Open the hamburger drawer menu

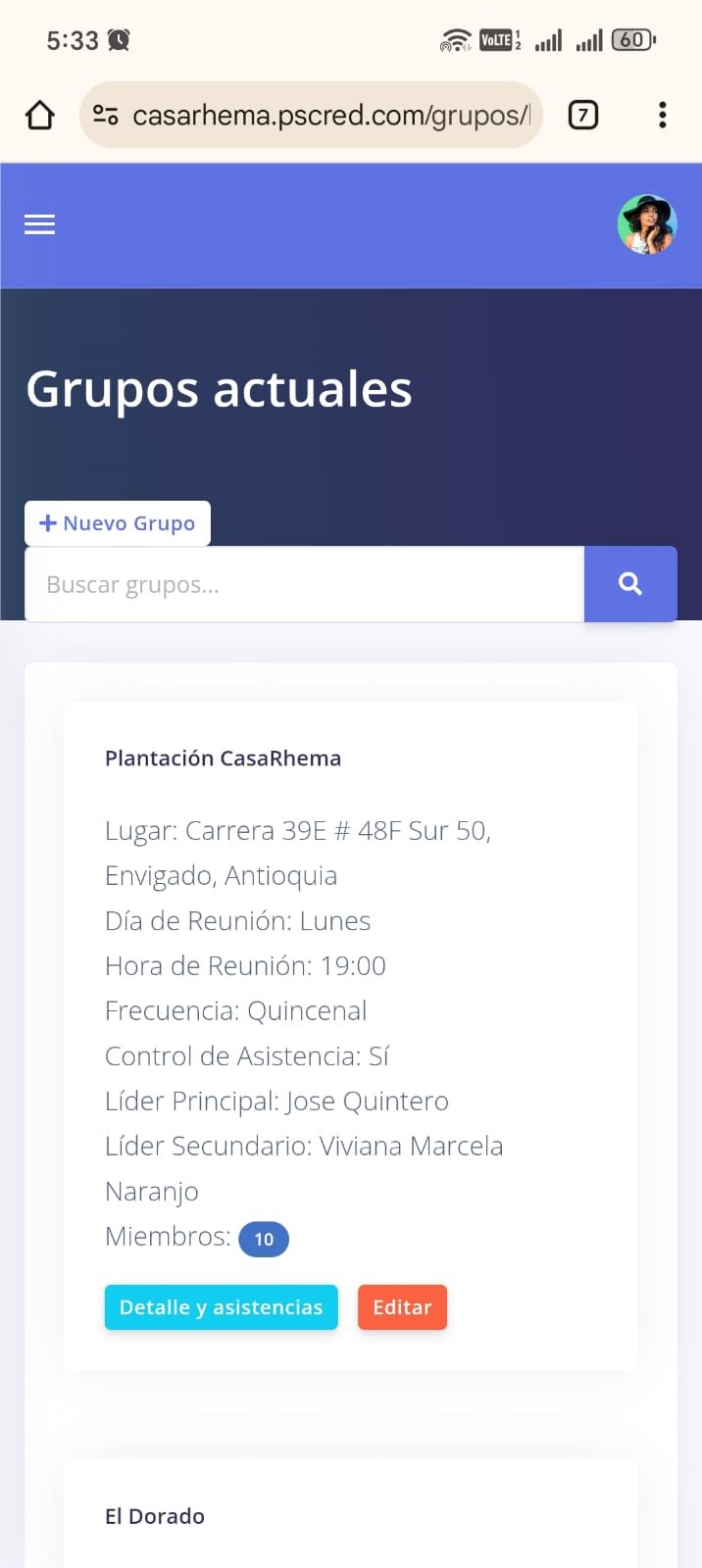coord(39,224)
